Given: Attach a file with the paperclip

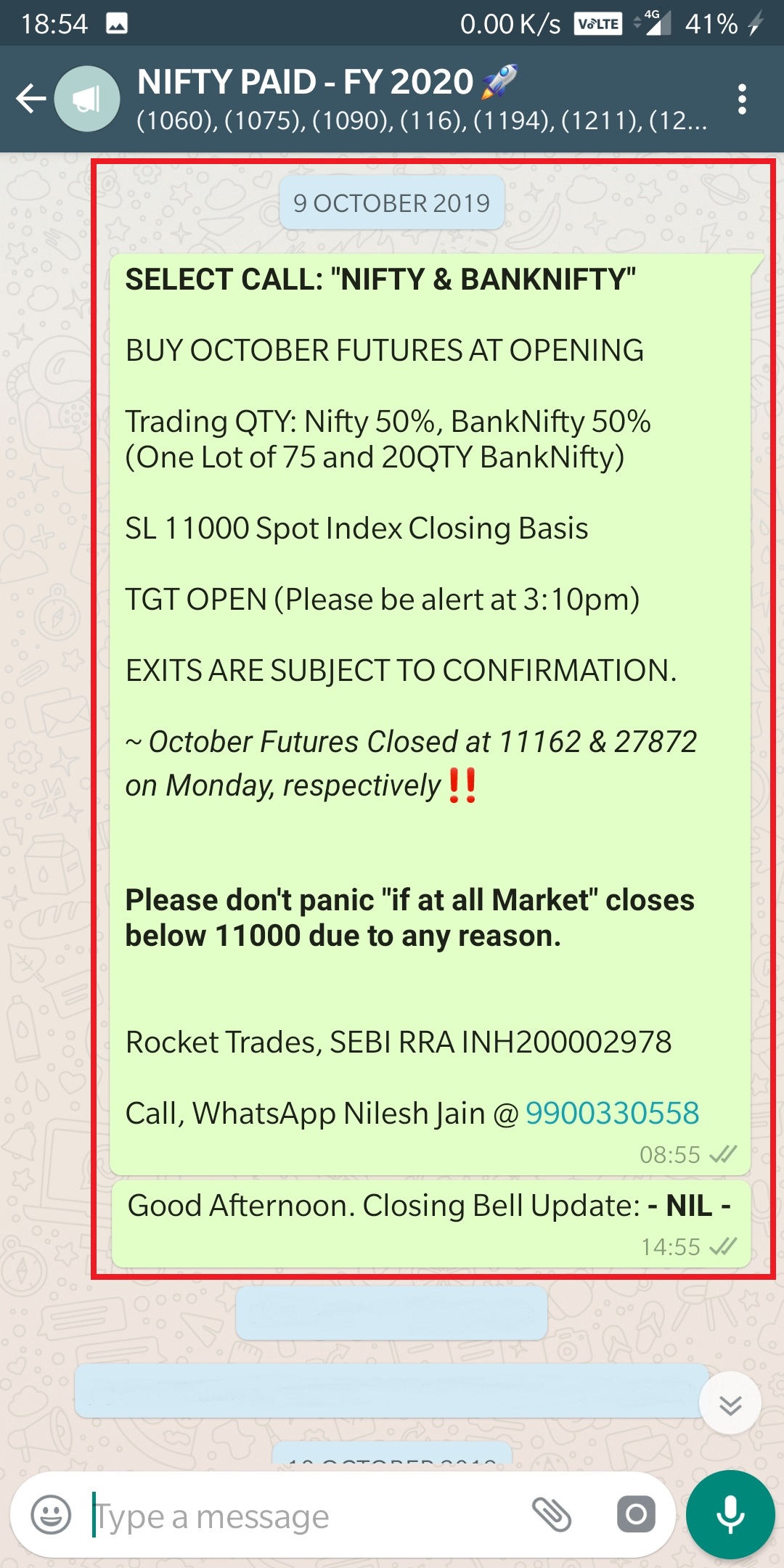Looking at the screenshot, I should tap(552, 1514).
